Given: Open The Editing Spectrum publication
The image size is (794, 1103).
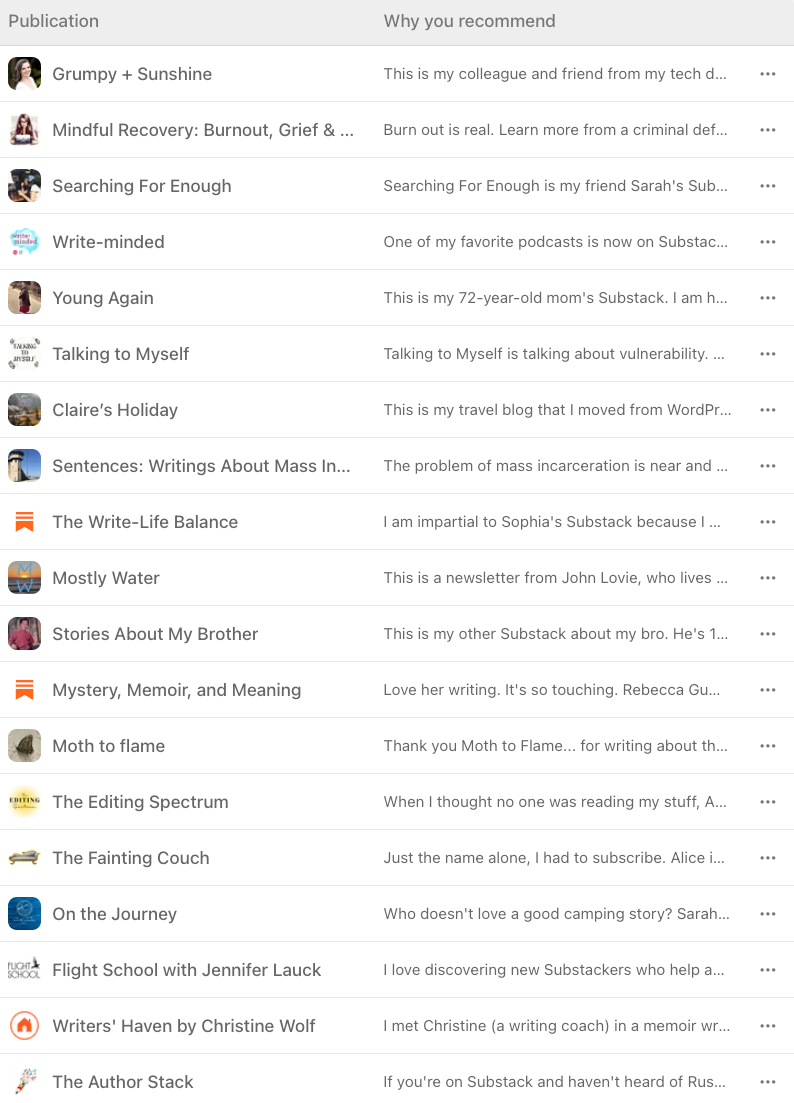Looking at the screenshot, I should click(x=140, y=802).
